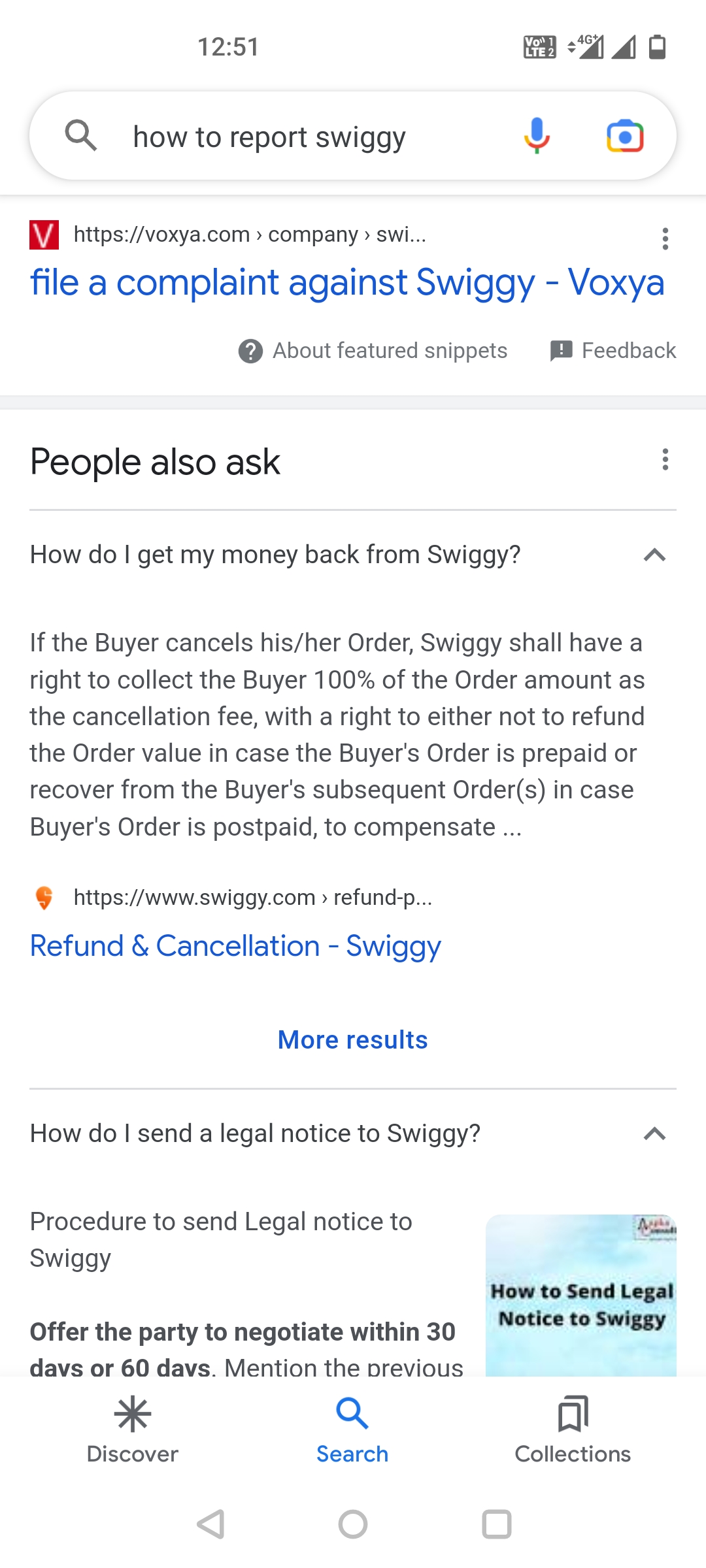Viewport: 706px width, 1568px height.
Task: Open 'Refund & Cancellation - Swiggy' link
Action: 235,946
